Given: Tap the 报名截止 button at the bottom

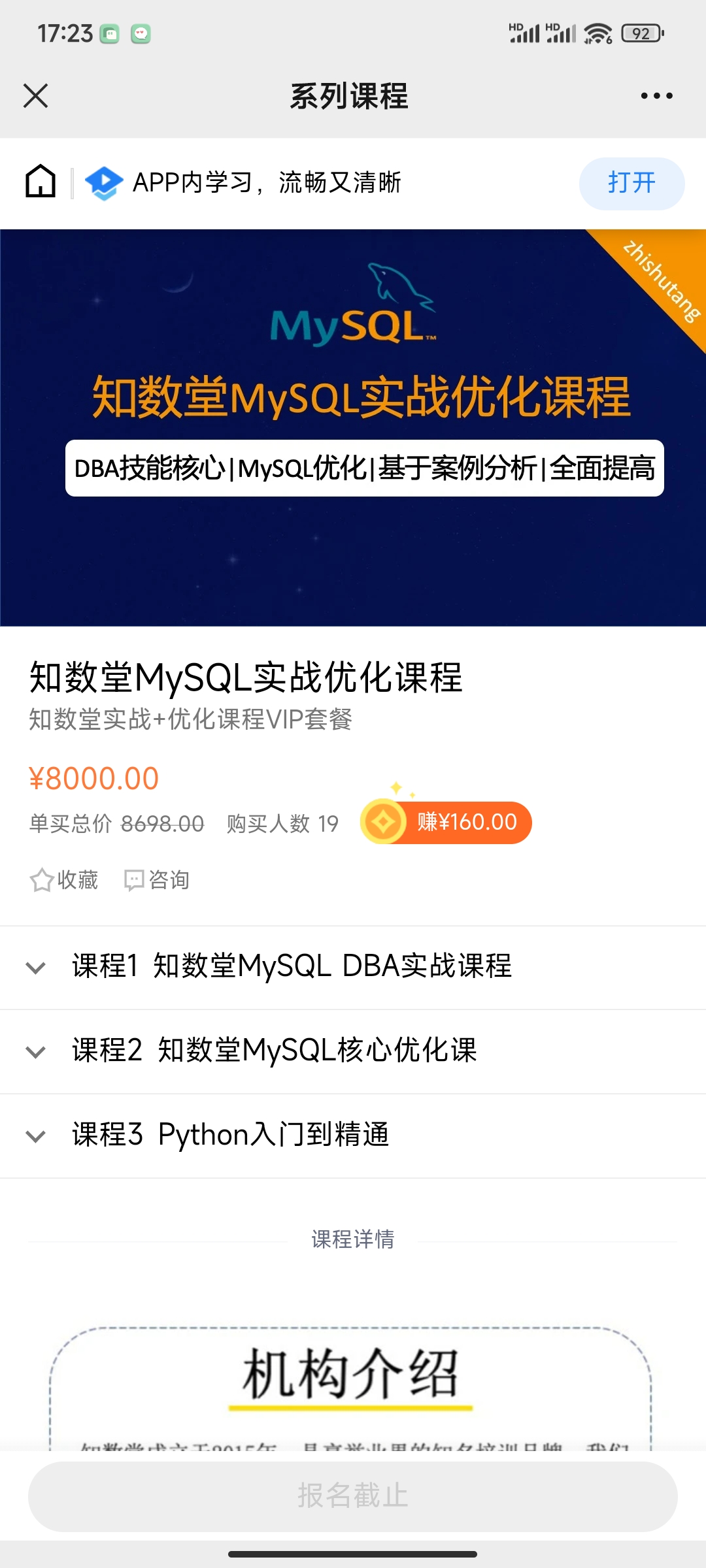Looking at the screenshot, I should click(353, 1497).
